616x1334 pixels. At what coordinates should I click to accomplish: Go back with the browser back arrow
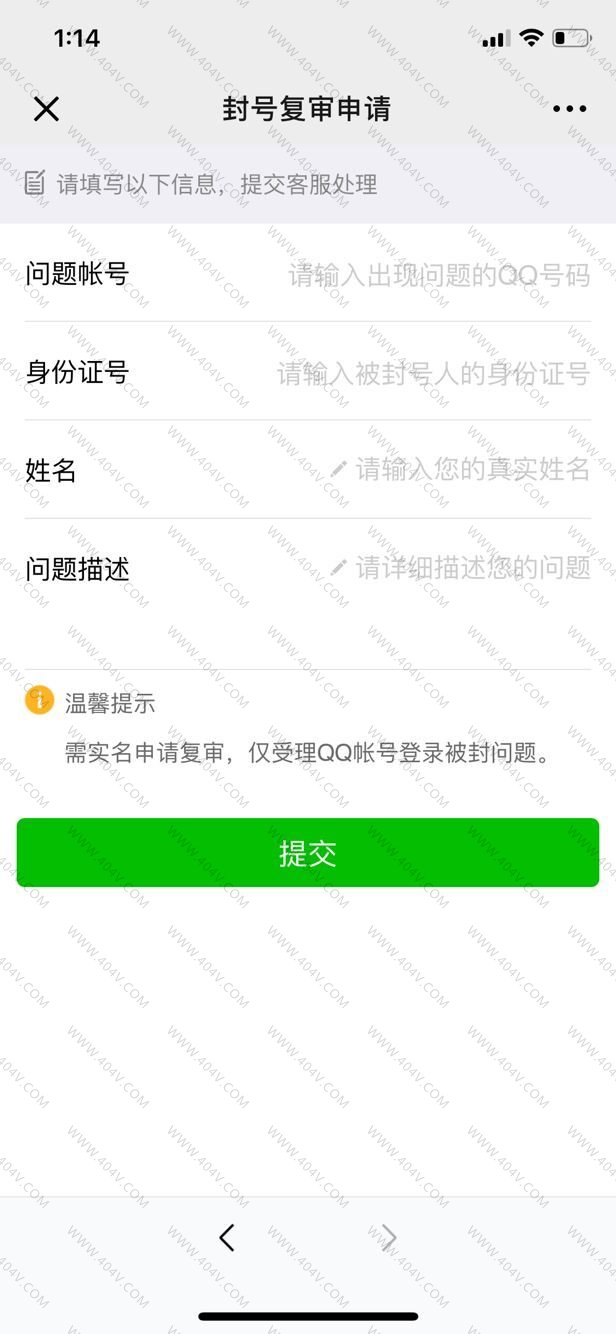coord(227,1238)
